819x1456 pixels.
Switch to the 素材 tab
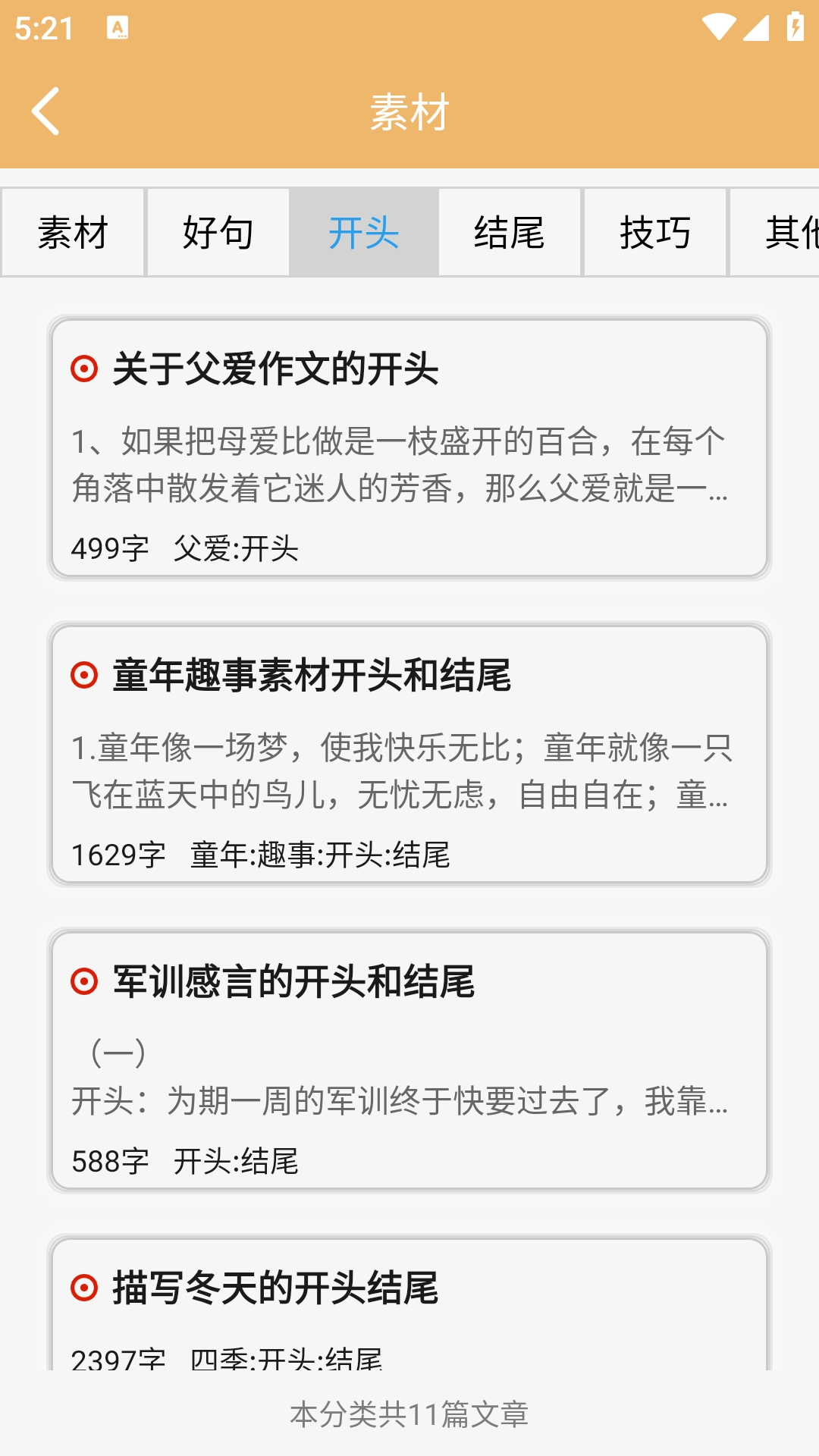[x=71, y=234]
